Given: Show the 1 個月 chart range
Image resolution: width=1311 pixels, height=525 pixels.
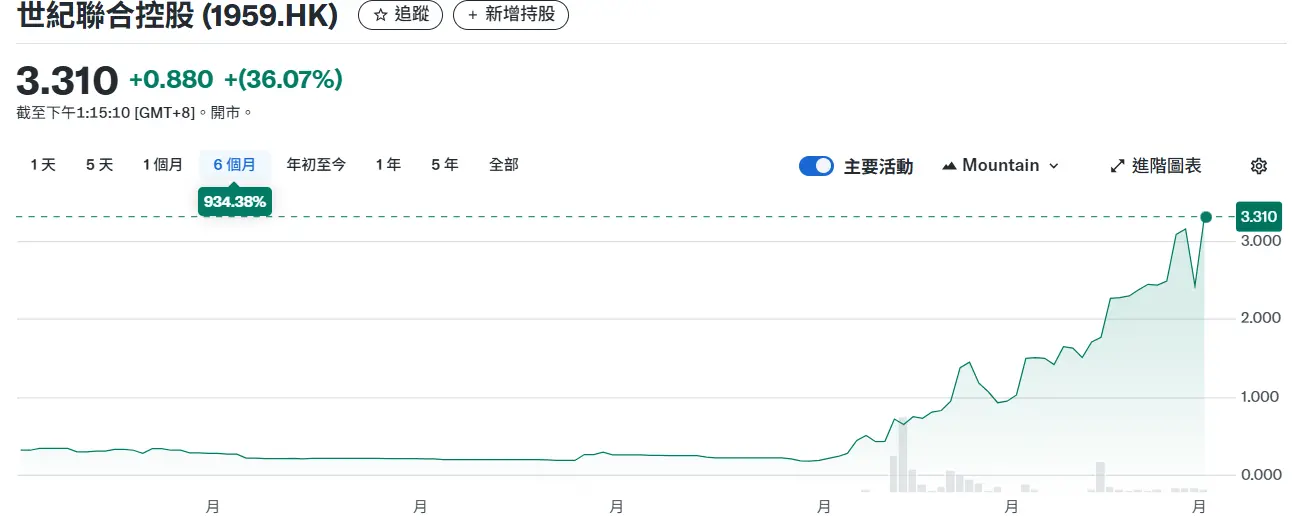Looking at the screenshot, I should [x=163, y=165].
